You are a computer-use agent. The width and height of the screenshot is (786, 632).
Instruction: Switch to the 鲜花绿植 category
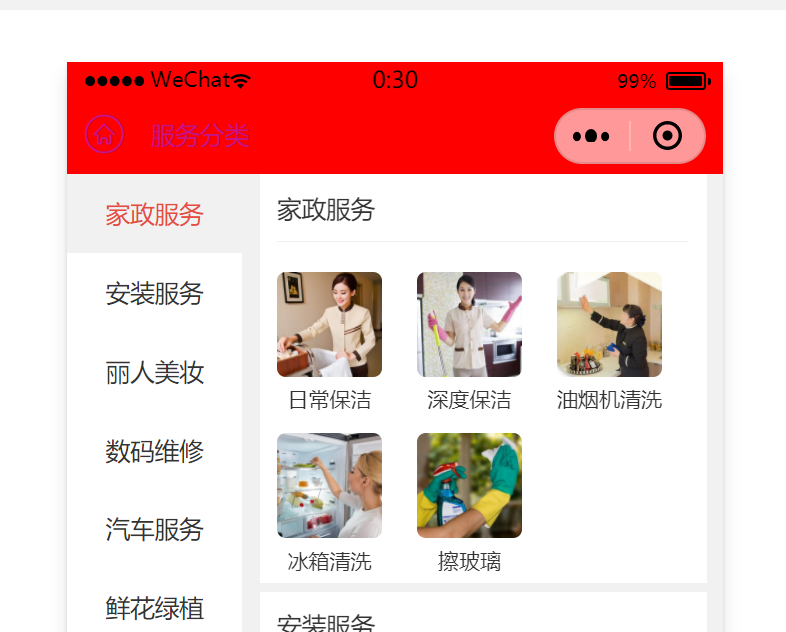[x=154, y=607]
